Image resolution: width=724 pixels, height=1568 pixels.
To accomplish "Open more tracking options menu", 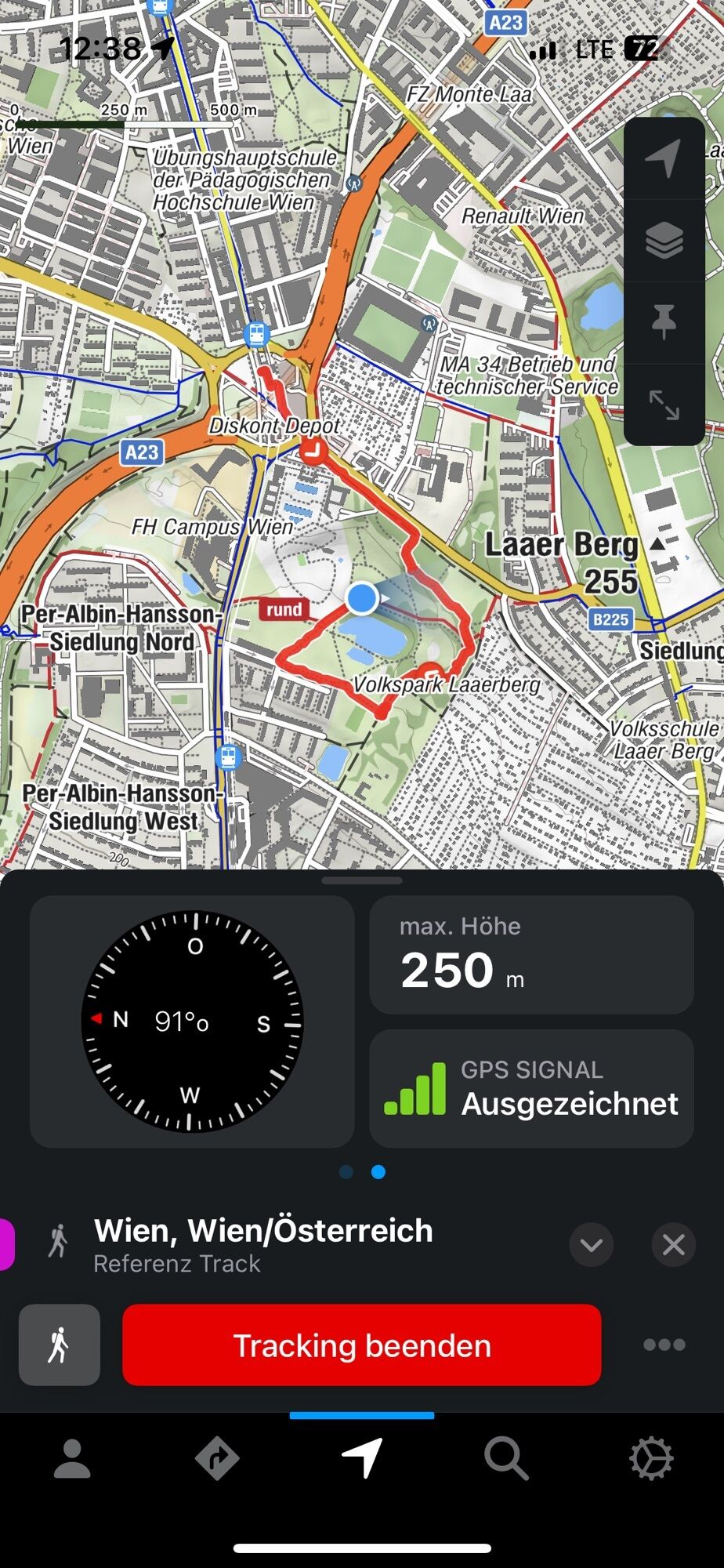I will coord(664,1345).
